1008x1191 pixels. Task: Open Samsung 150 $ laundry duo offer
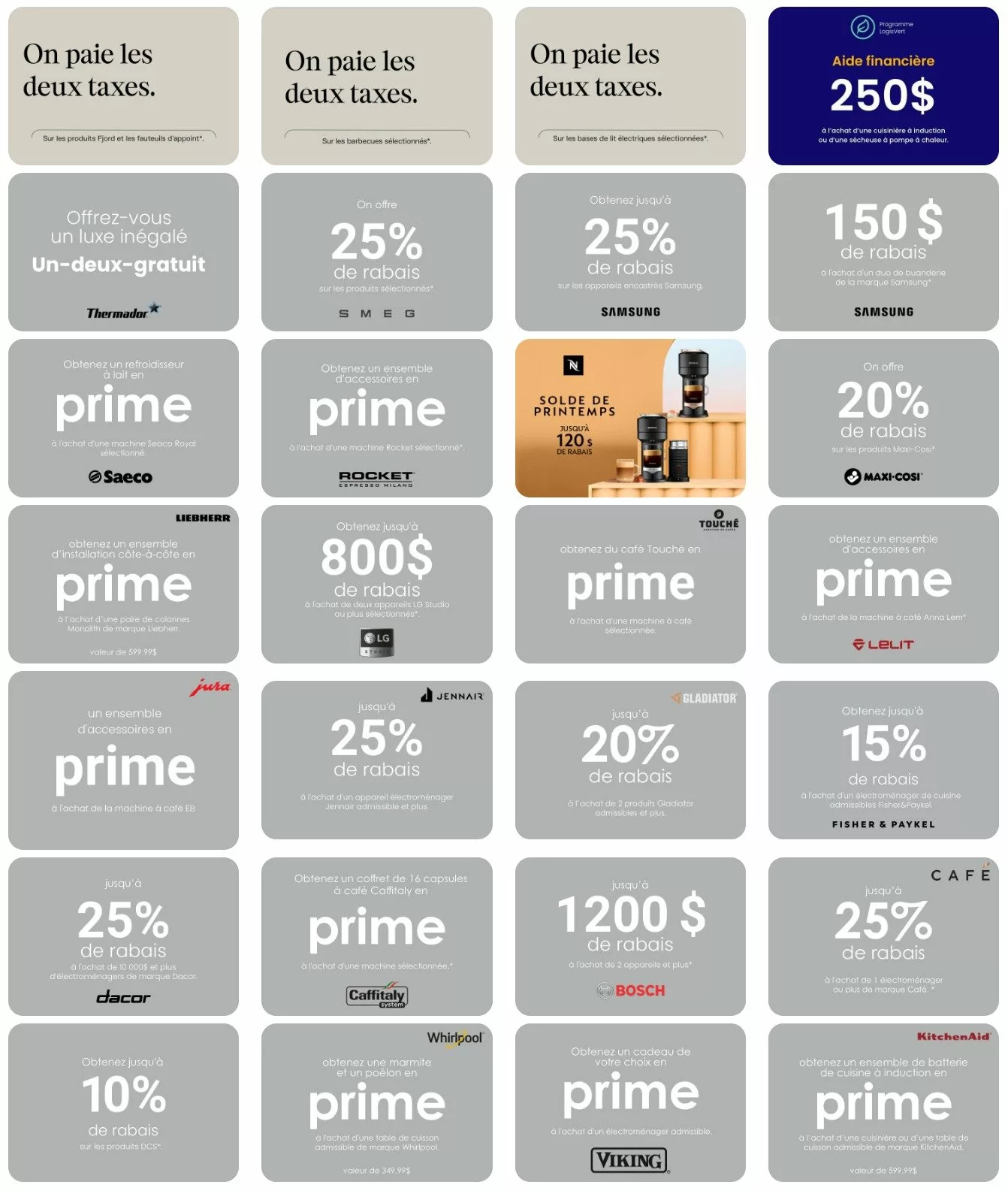[883, 252]
